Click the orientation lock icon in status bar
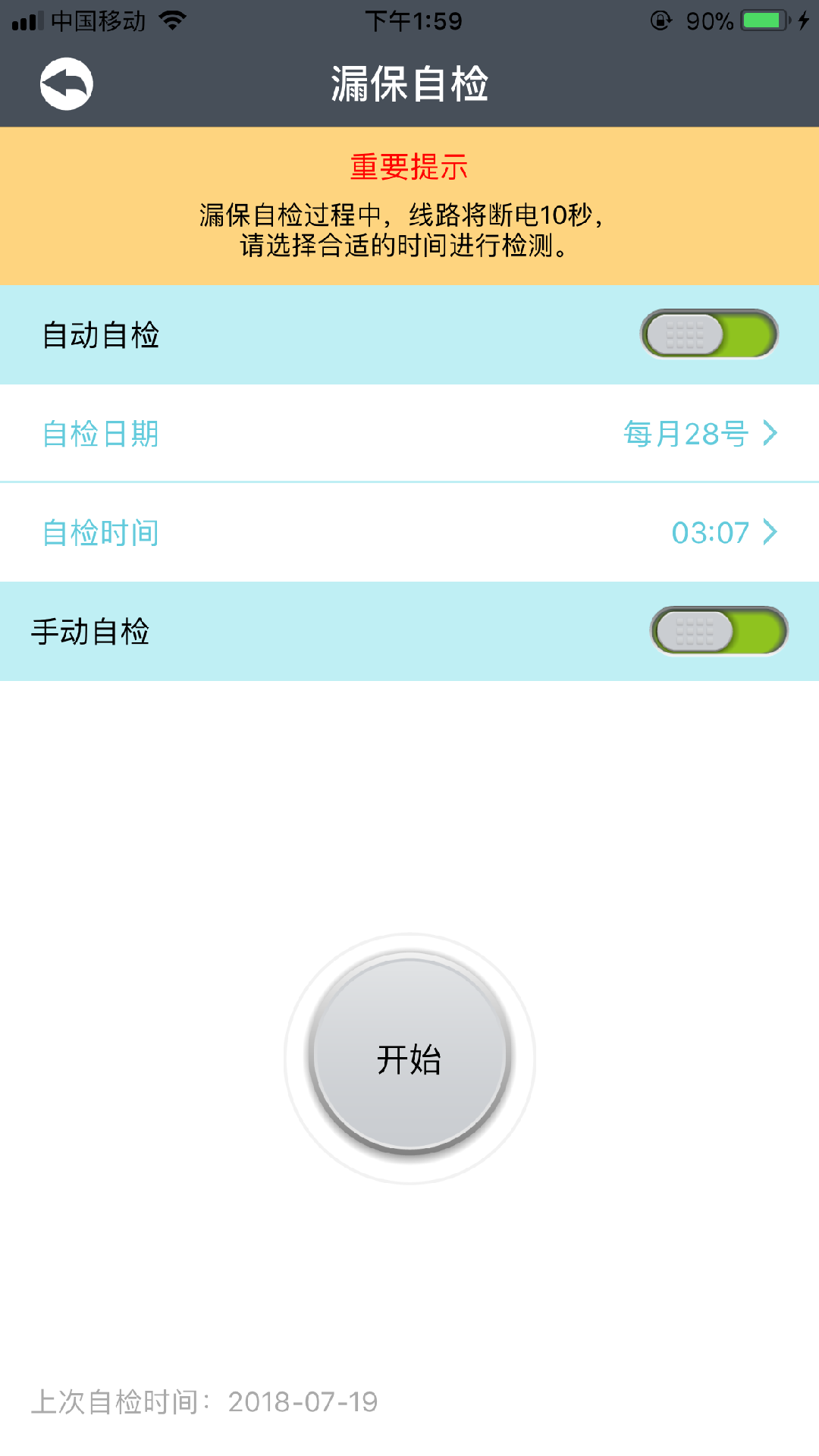The width and height of the screenshot is (819, 1456). pos(663,20)
